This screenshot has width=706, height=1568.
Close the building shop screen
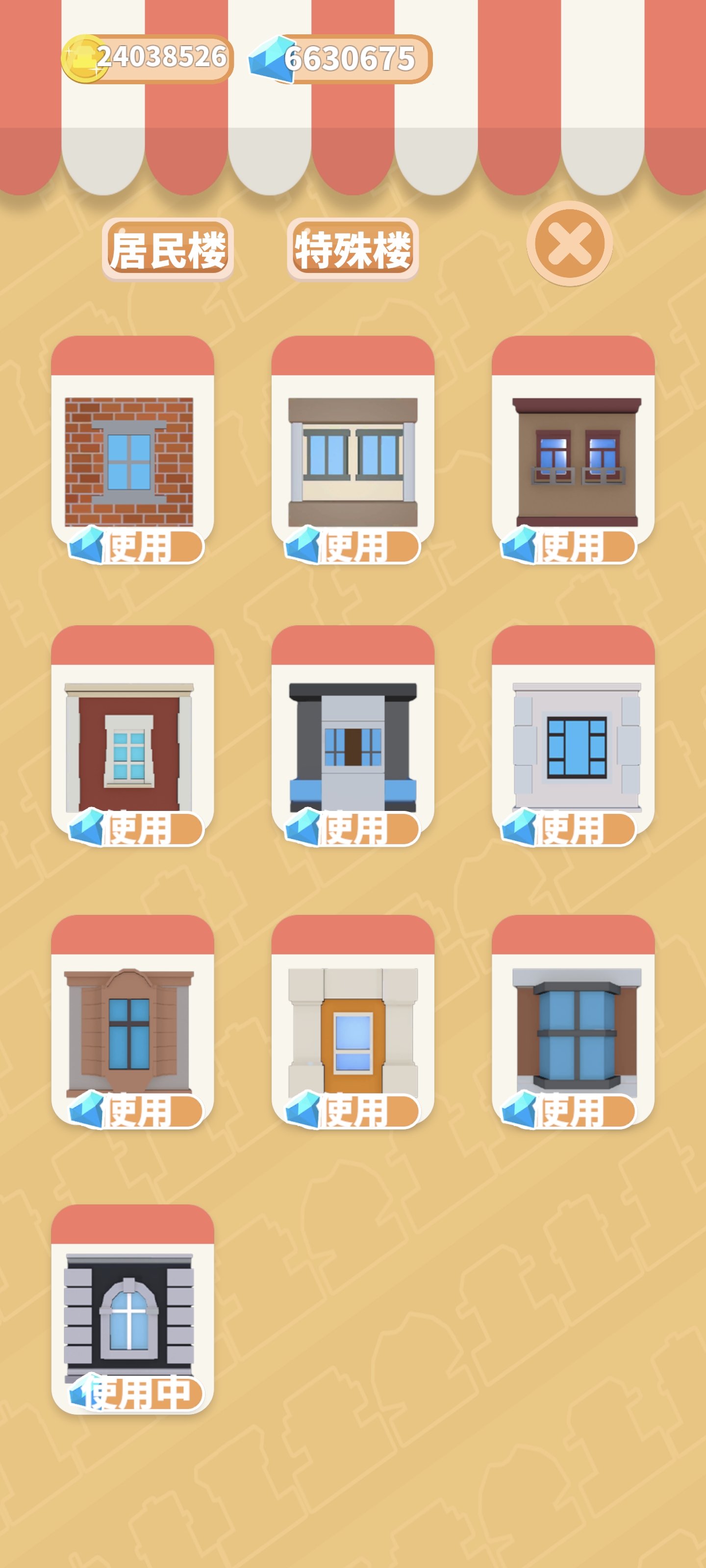(570, 244)
